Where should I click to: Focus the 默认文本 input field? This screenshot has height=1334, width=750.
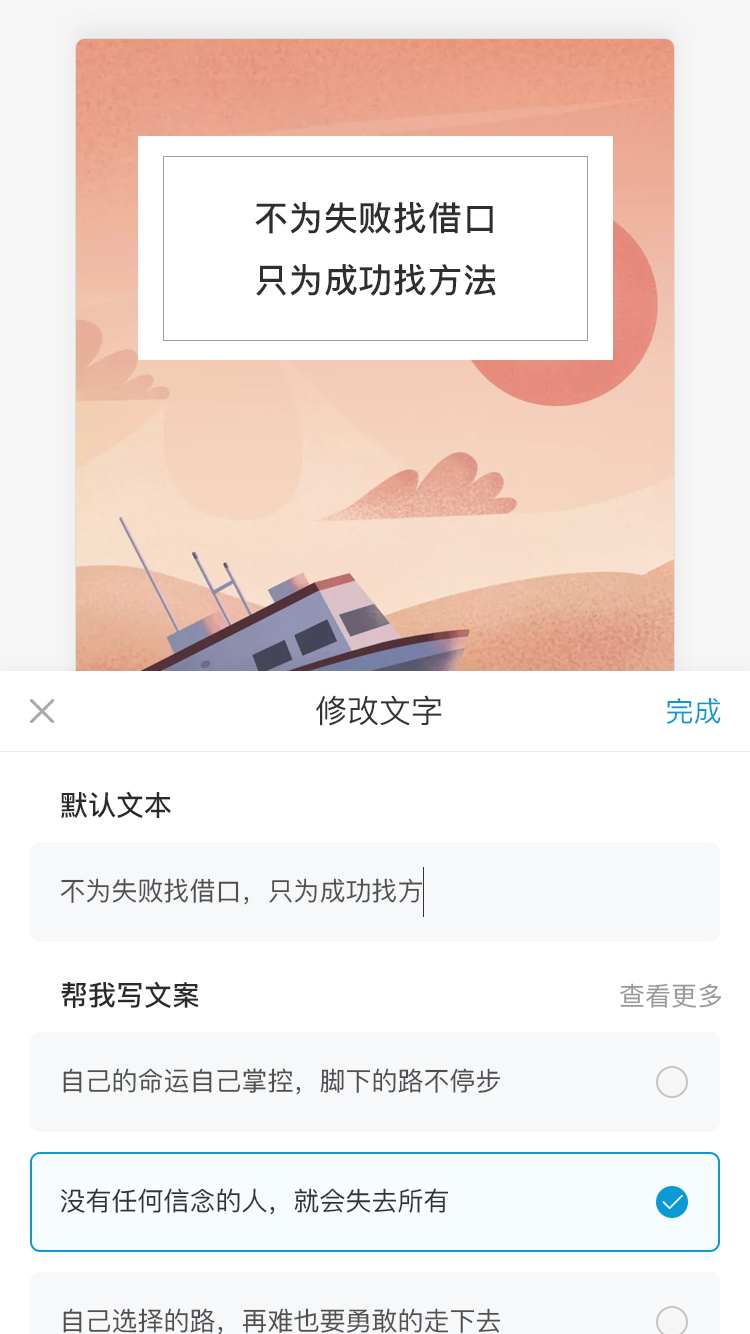(375, 892)
